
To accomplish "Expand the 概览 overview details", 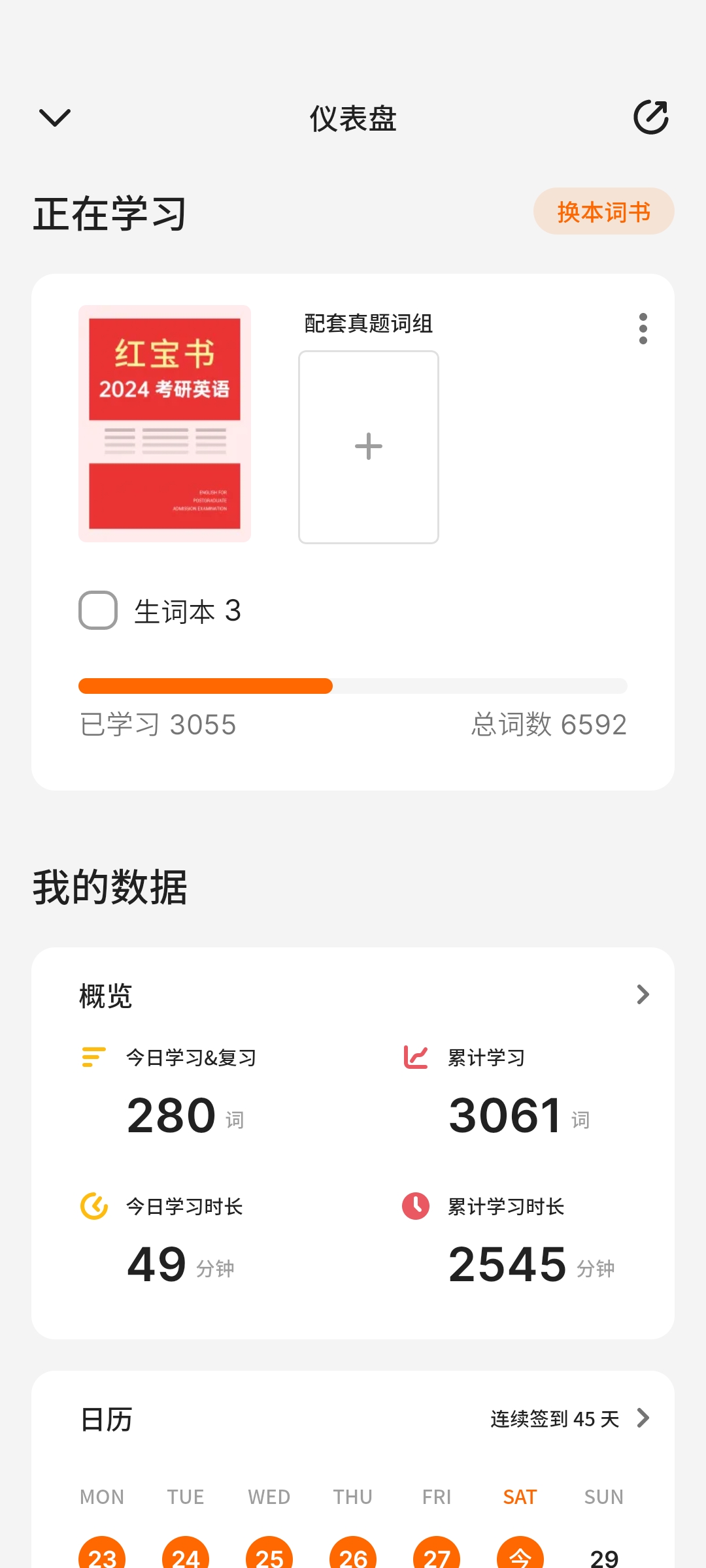I will [x=643, y=994].
